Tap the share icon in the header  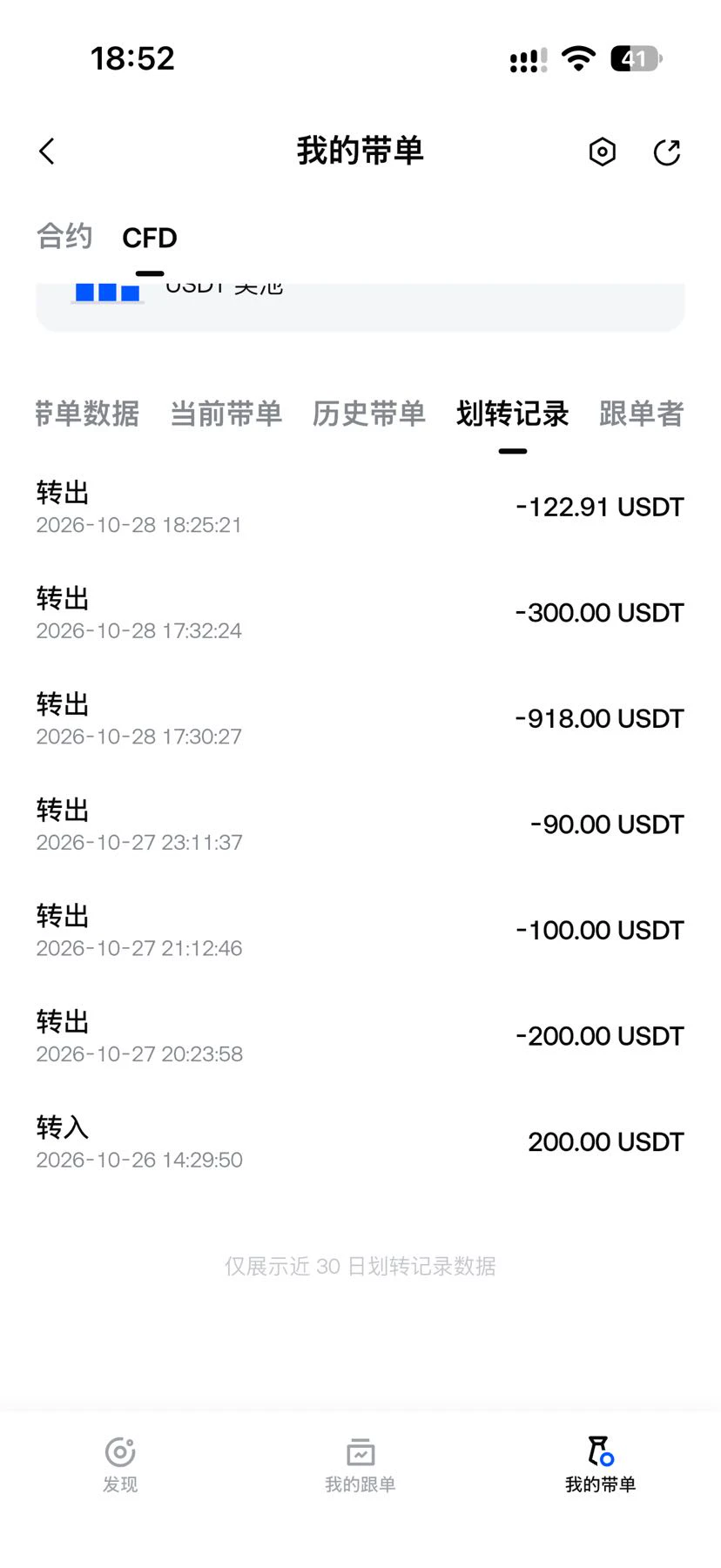coord(667,151)
